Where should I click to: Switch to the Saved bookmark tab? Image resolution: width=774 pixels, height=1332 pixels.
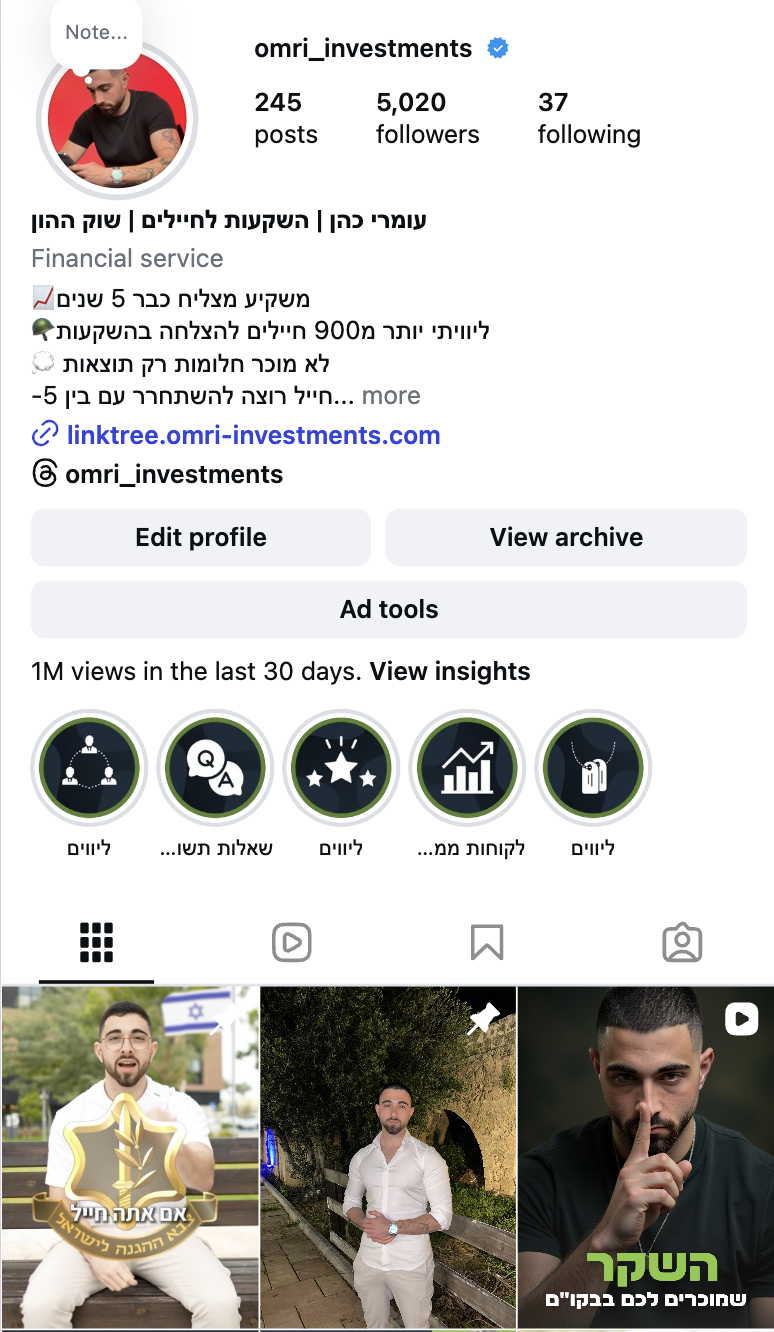486,942
